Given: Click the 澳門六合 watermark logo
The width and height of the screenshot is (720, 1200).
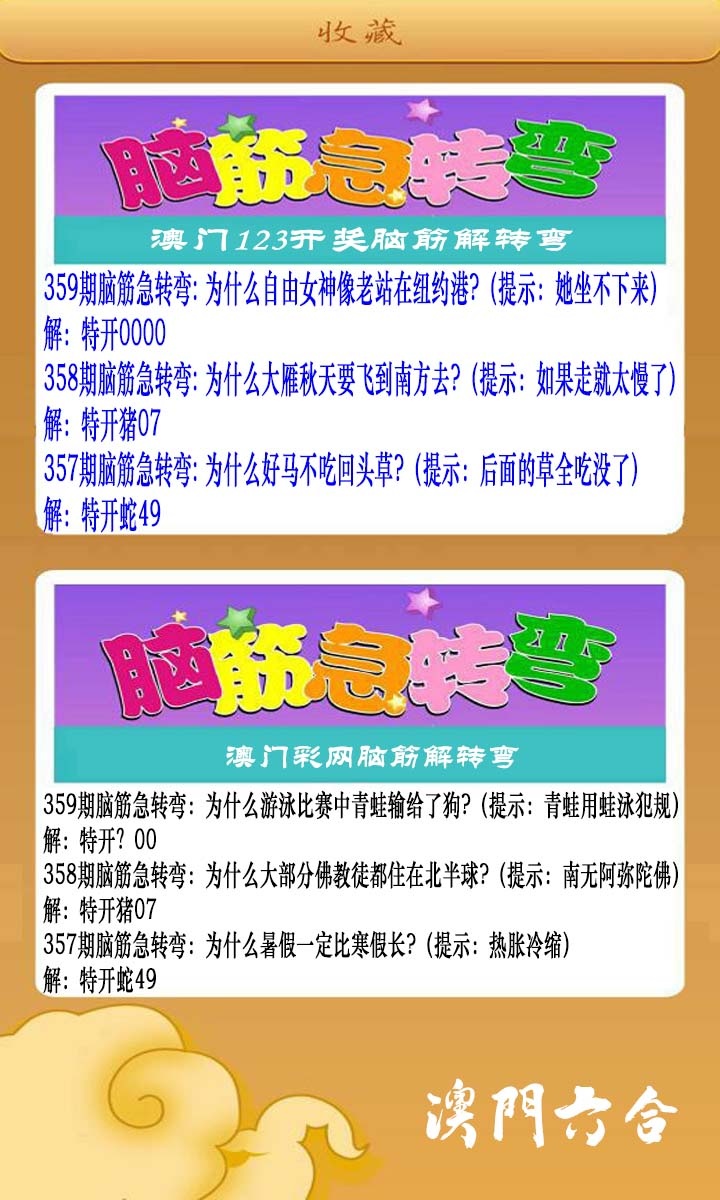Looking at the screenshot, I should (x=550, y=1112).
